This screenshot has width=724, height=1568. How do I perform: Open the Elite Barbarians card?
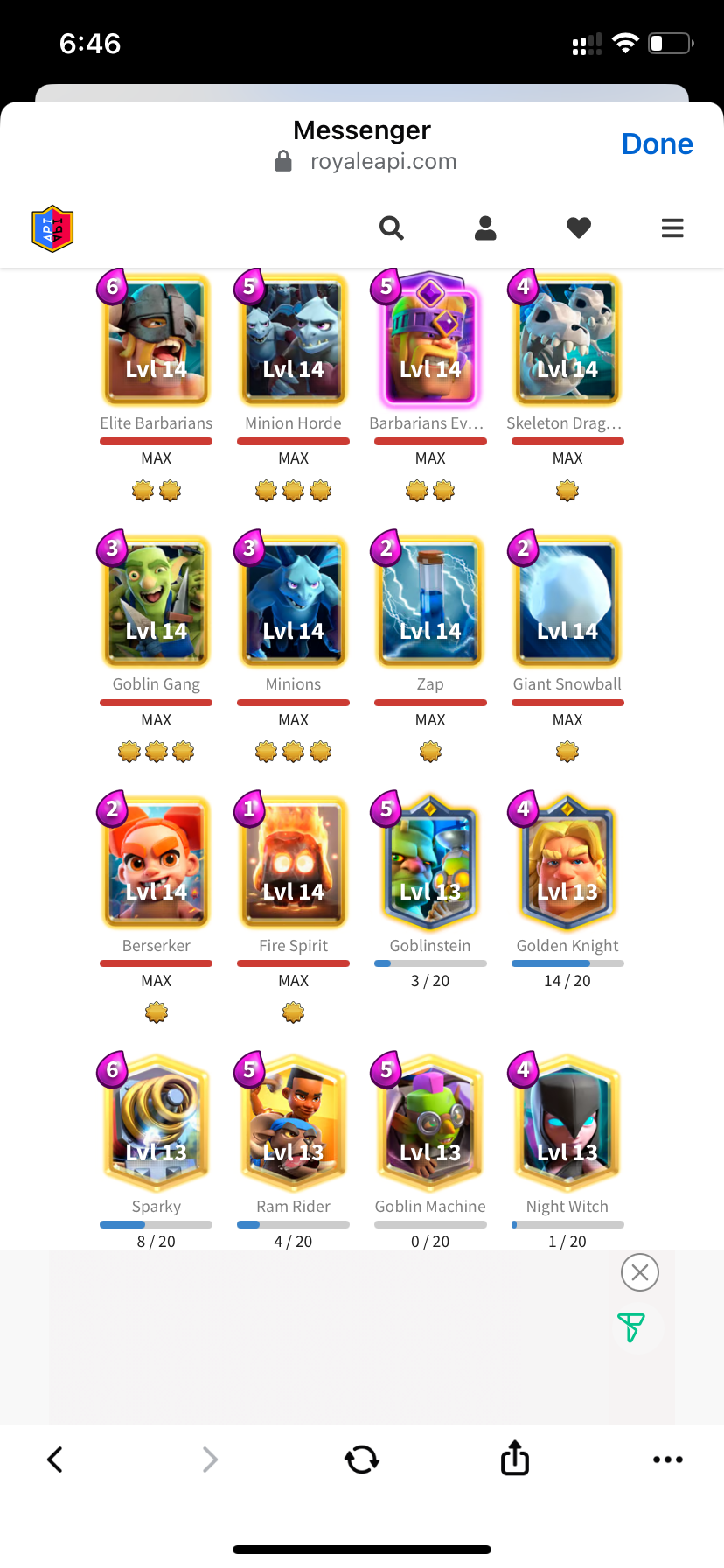(157, 339)
